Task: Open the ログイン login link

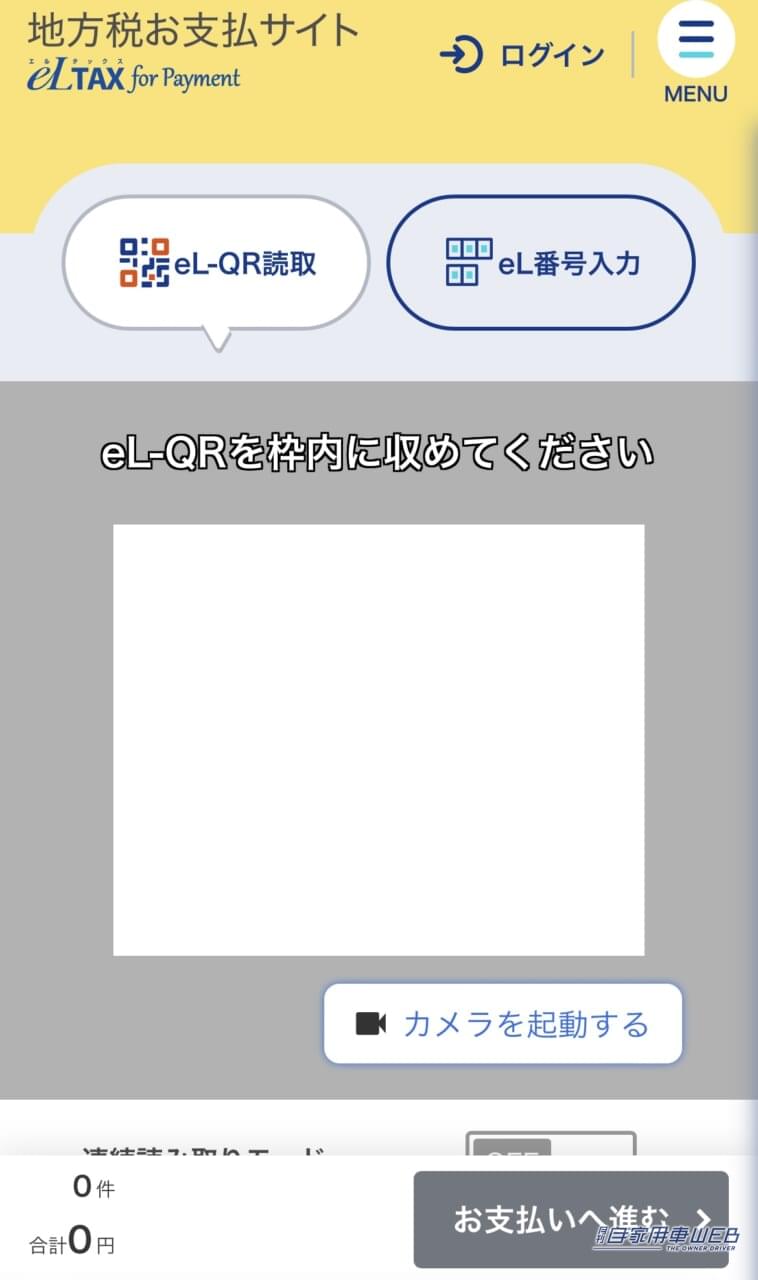Action: (523, 55)
